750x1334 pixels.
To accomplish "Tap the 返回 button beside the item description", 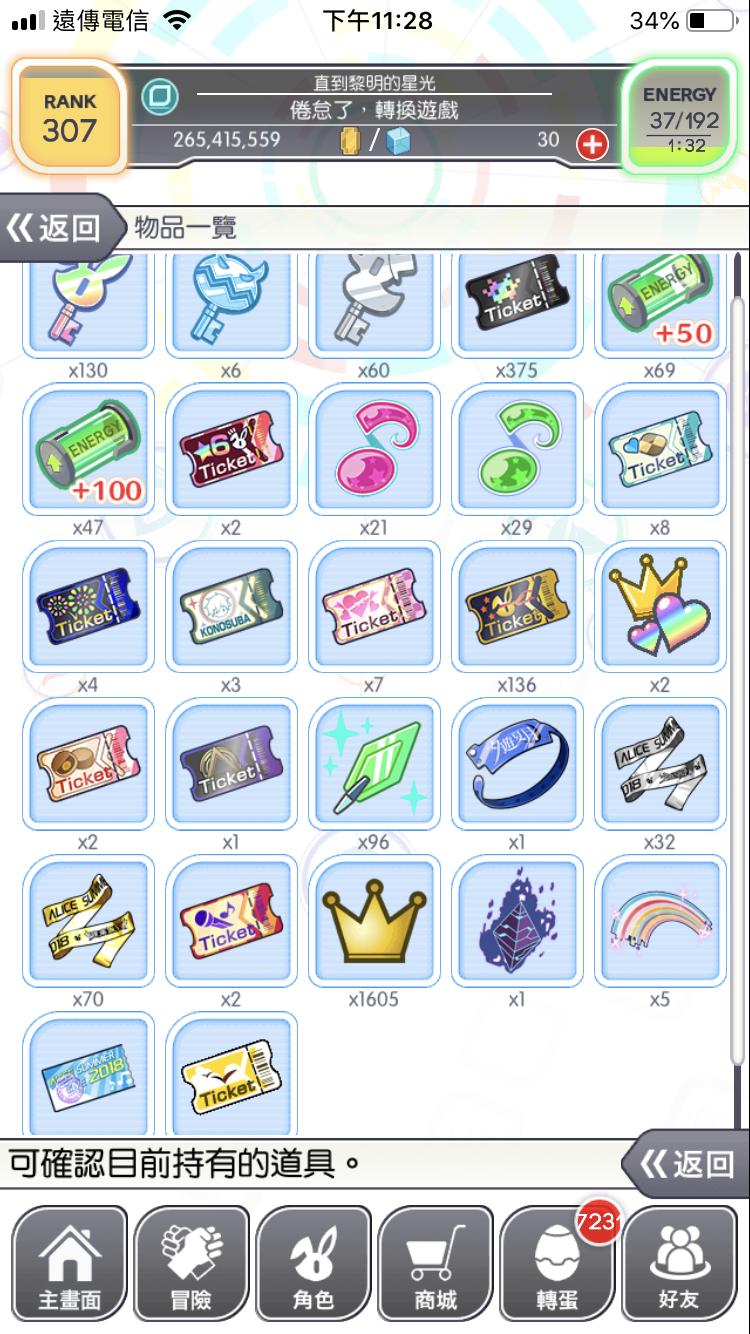I will pyautogui.click(x=686, y=1163).
